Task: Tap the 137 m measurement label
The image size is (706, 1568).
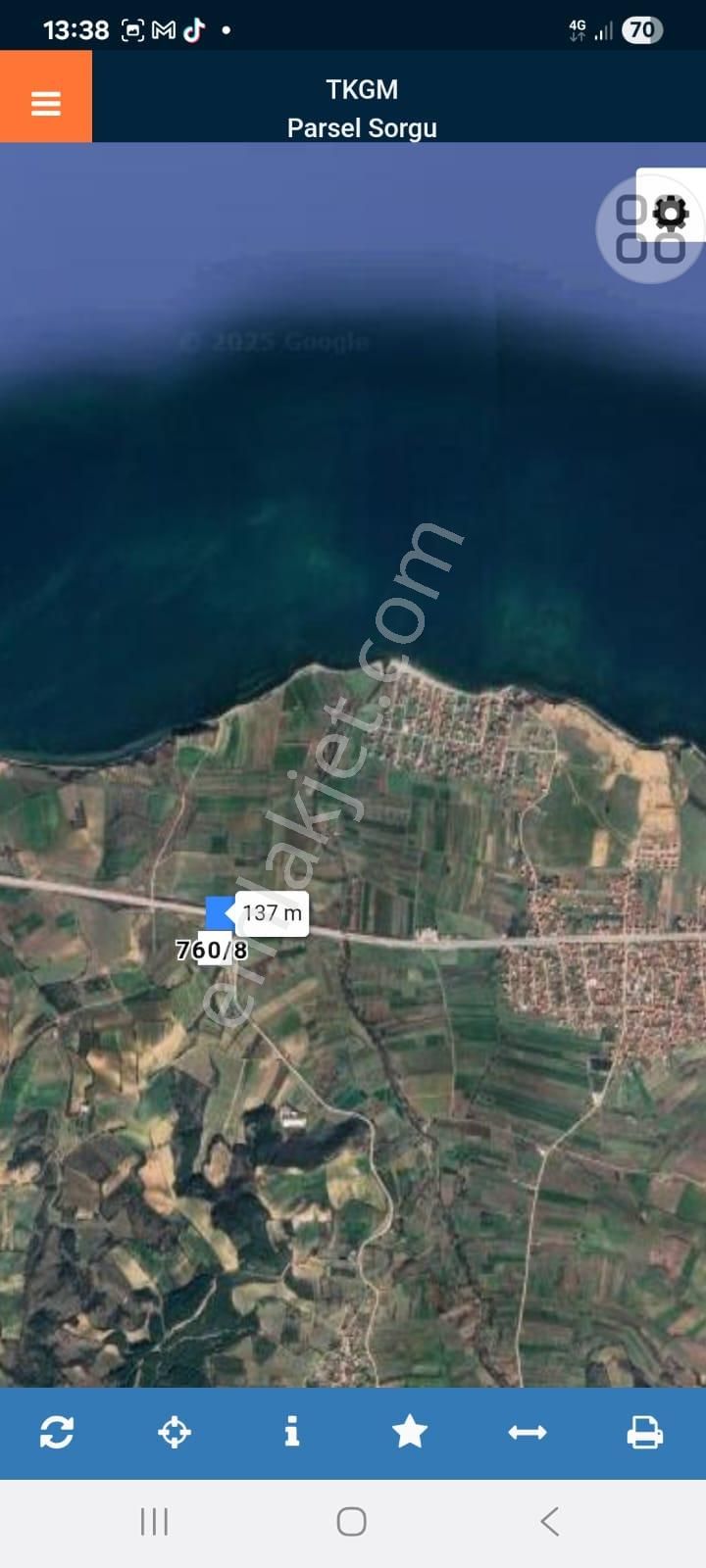Action: (x=272, y=913)
